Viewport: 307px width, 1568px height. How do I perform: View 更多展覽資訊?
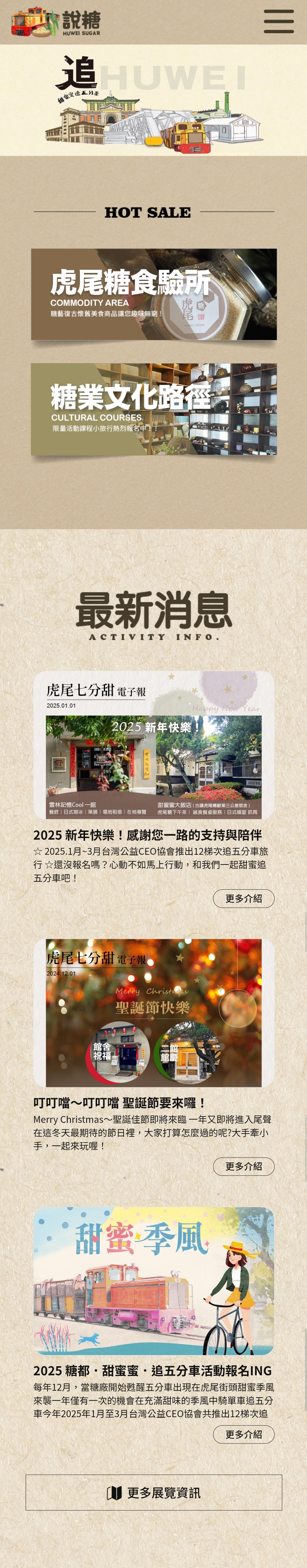[x=154, y=1493]
